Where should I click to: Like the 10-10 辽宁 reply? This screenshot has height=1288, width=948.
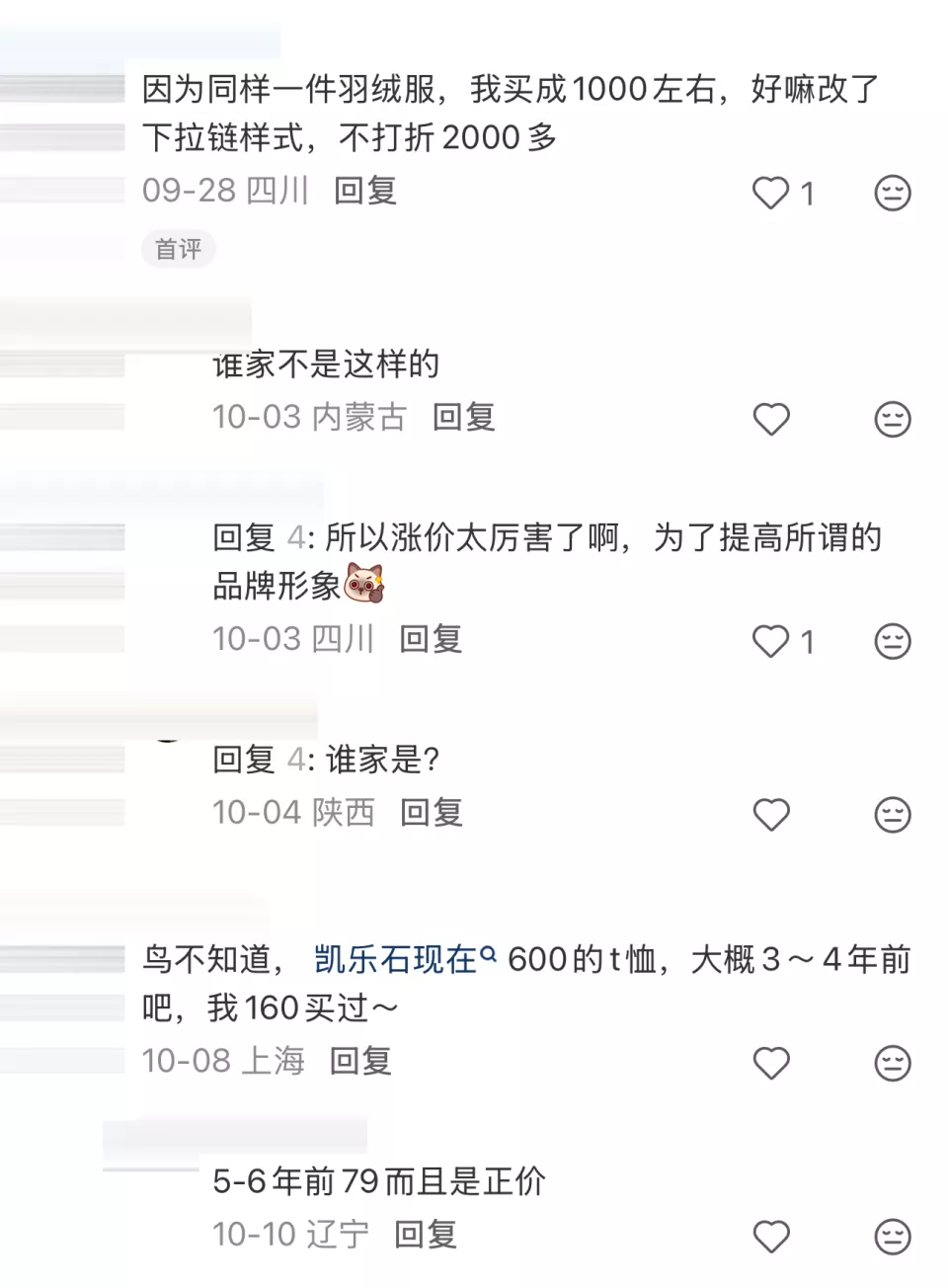[x=771, y=1236]
